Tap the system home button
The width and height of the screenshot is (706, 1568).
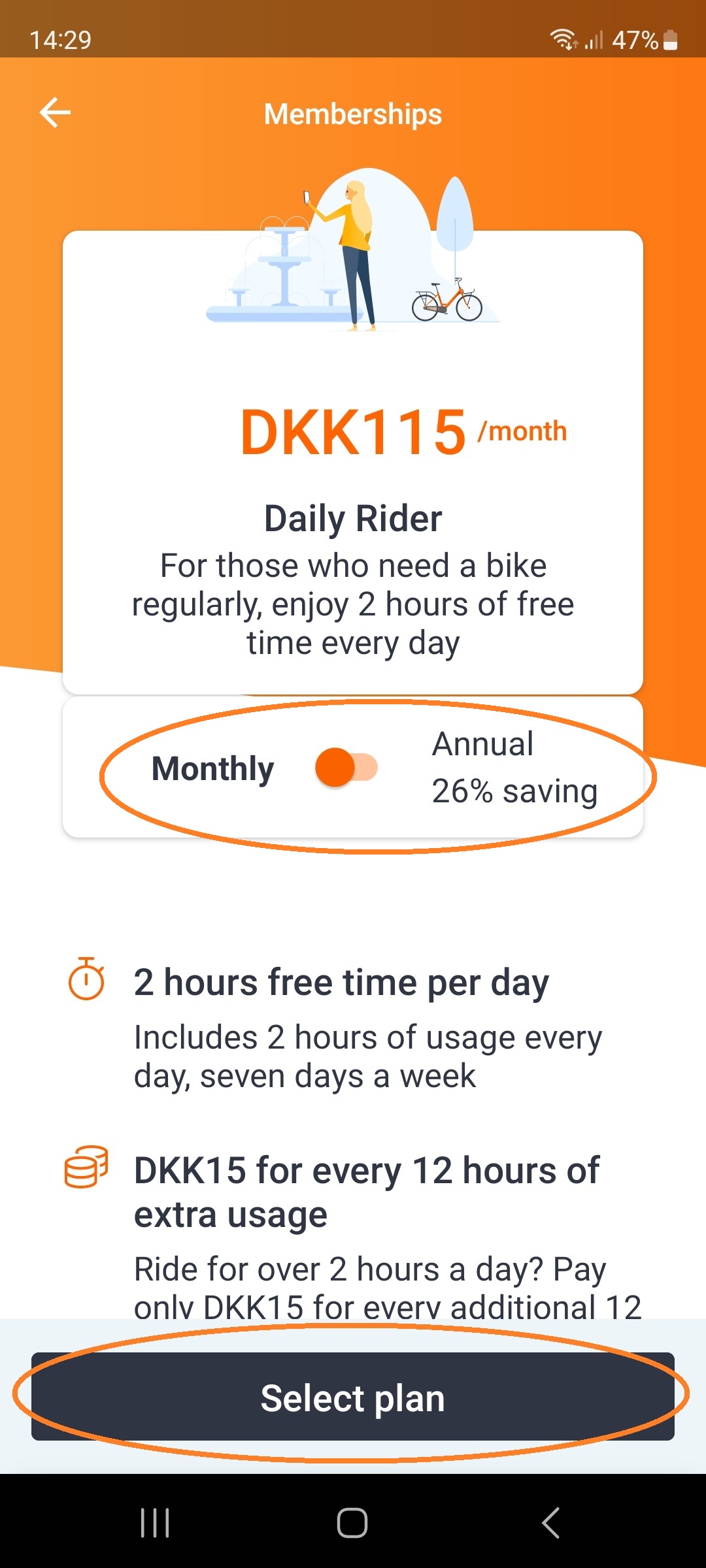click(352, 1523)
